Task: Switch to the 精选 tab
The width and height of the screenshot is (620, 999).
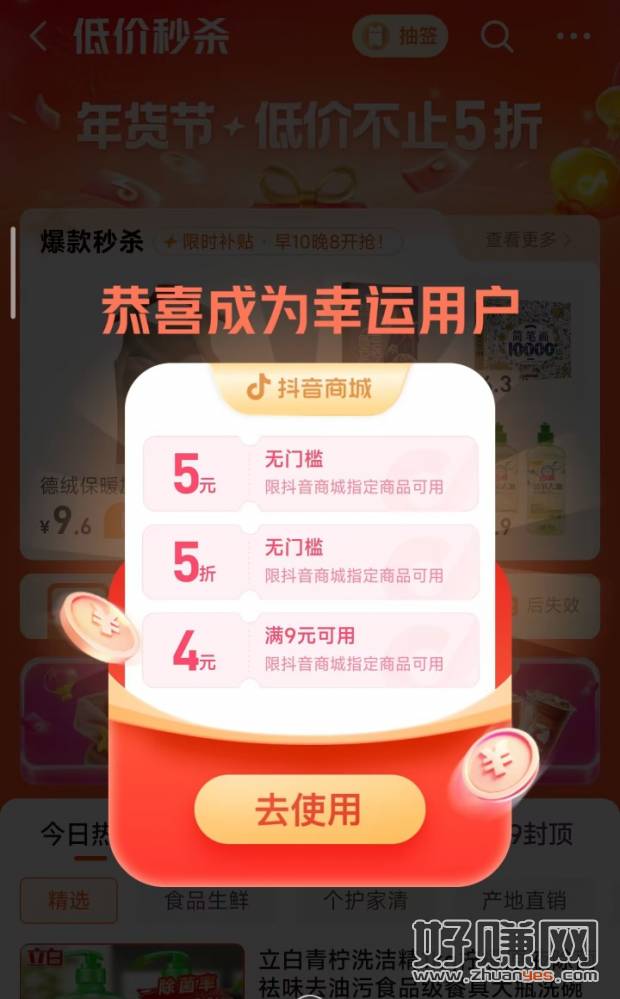Action: 69,900
